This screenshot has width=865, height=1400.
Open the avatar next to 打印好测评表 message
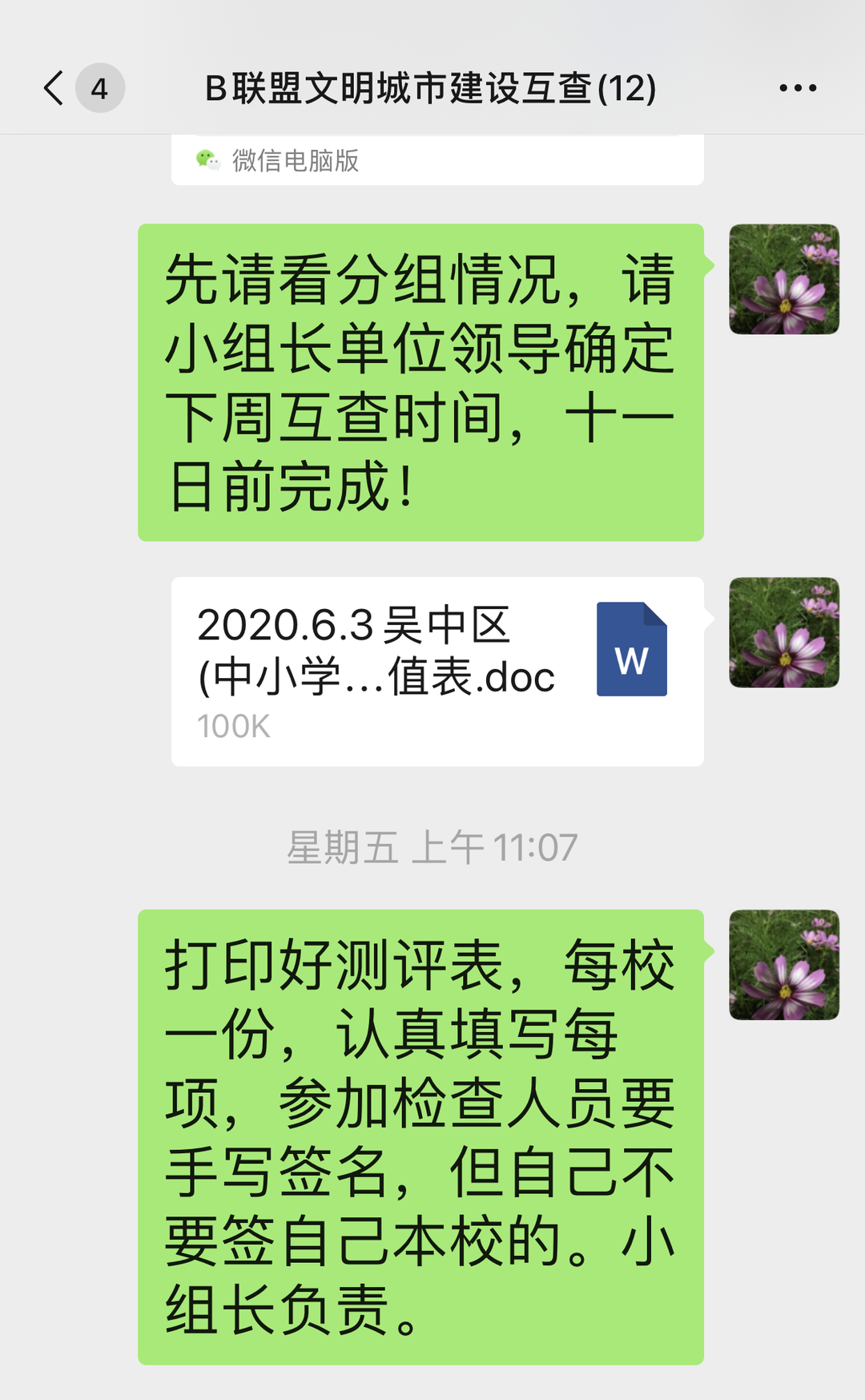point(783,964)
